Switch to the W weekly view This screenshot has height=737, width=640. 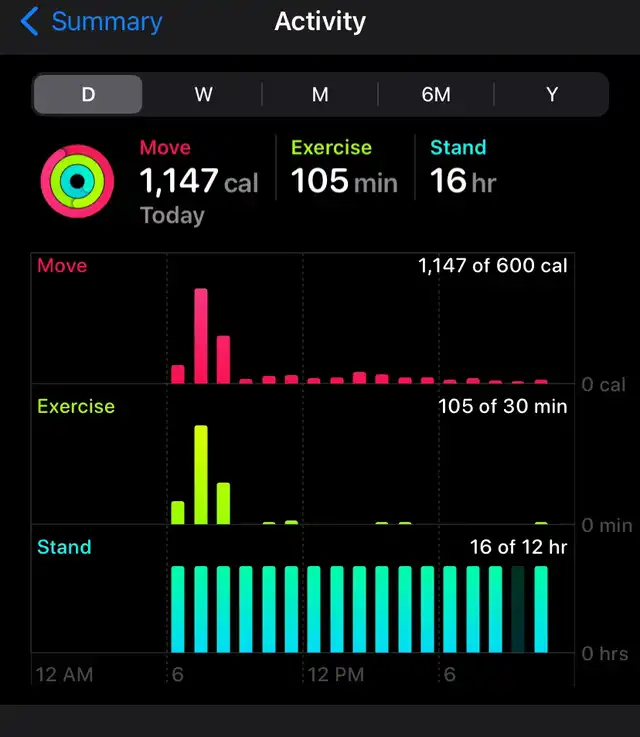click(x=203, y=95)
